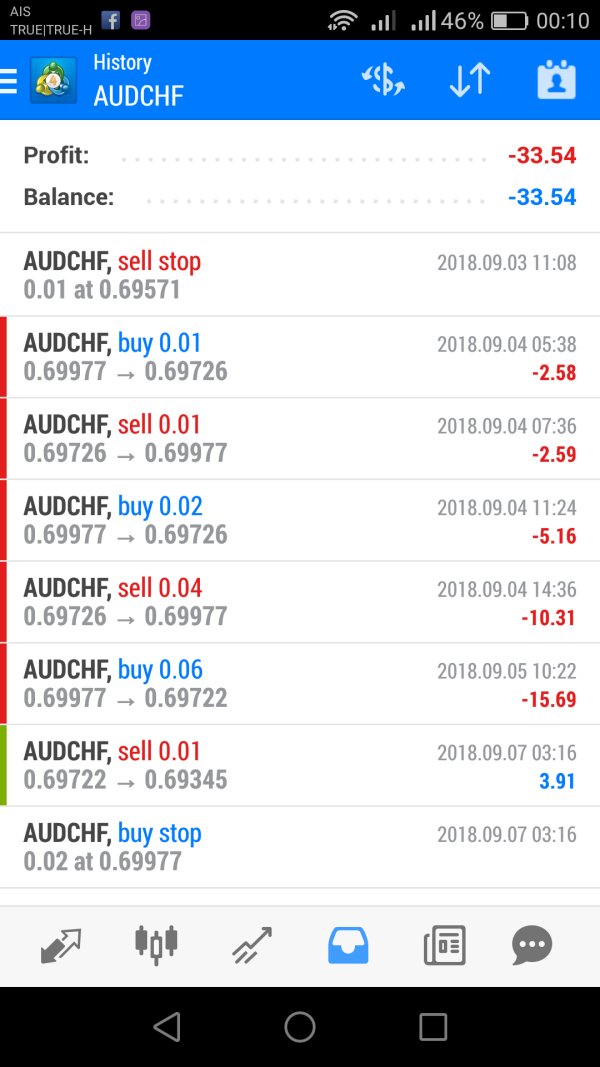600x1067 pixels.
Task: Switch to the Quotes tab
Action: [x=61, y=945]
